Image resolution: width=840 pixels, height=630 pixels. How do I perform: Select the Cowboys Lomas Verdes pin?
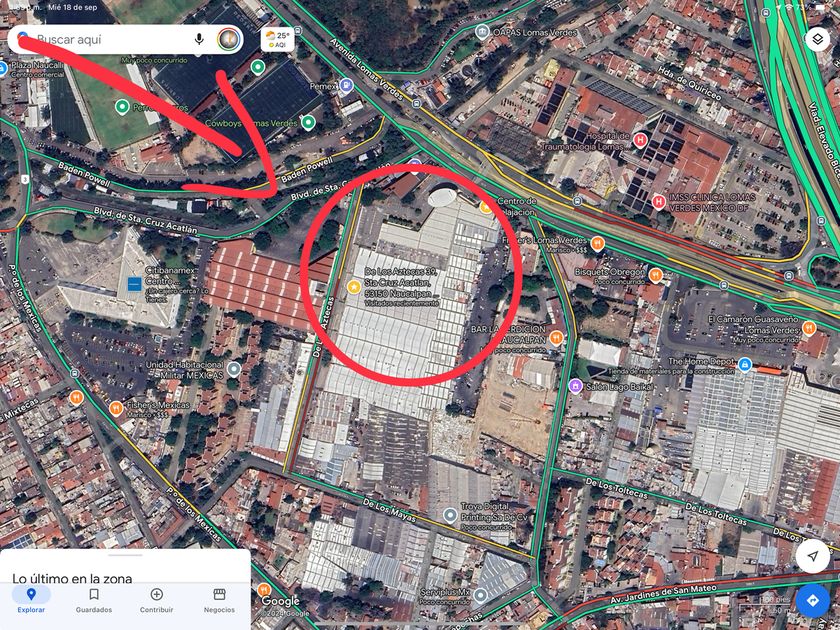[308, 123]
